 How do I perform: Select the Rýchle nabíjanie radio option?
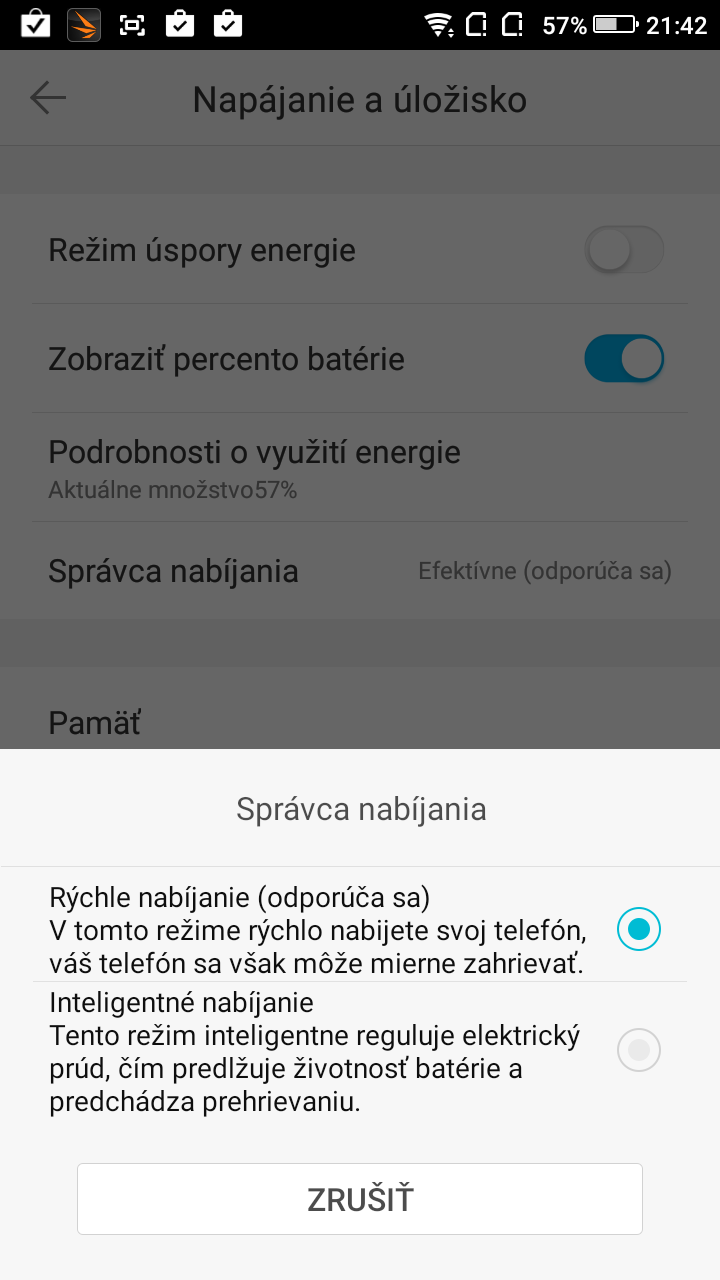point(638,930)
